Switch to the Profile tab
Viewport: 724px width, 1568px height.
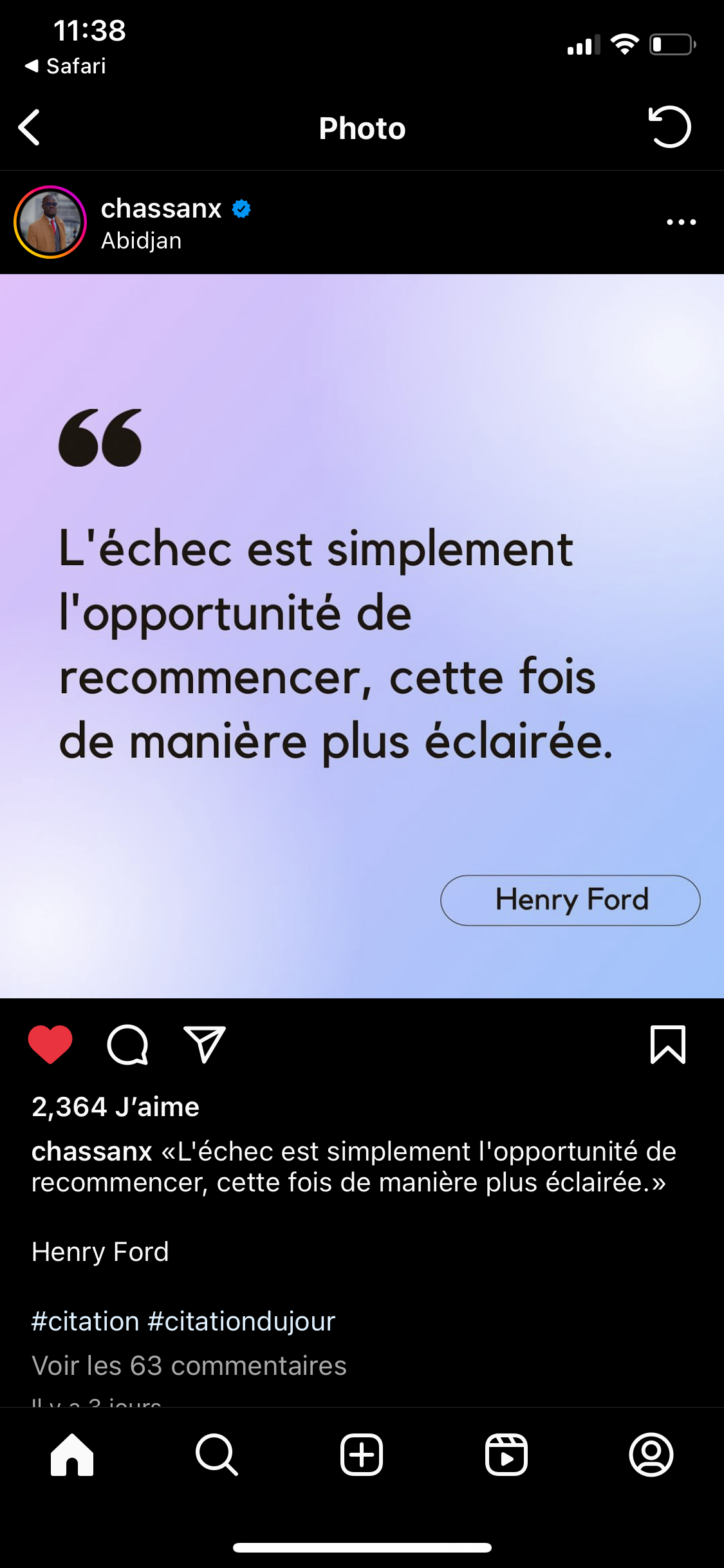(x=651, y=1455)
